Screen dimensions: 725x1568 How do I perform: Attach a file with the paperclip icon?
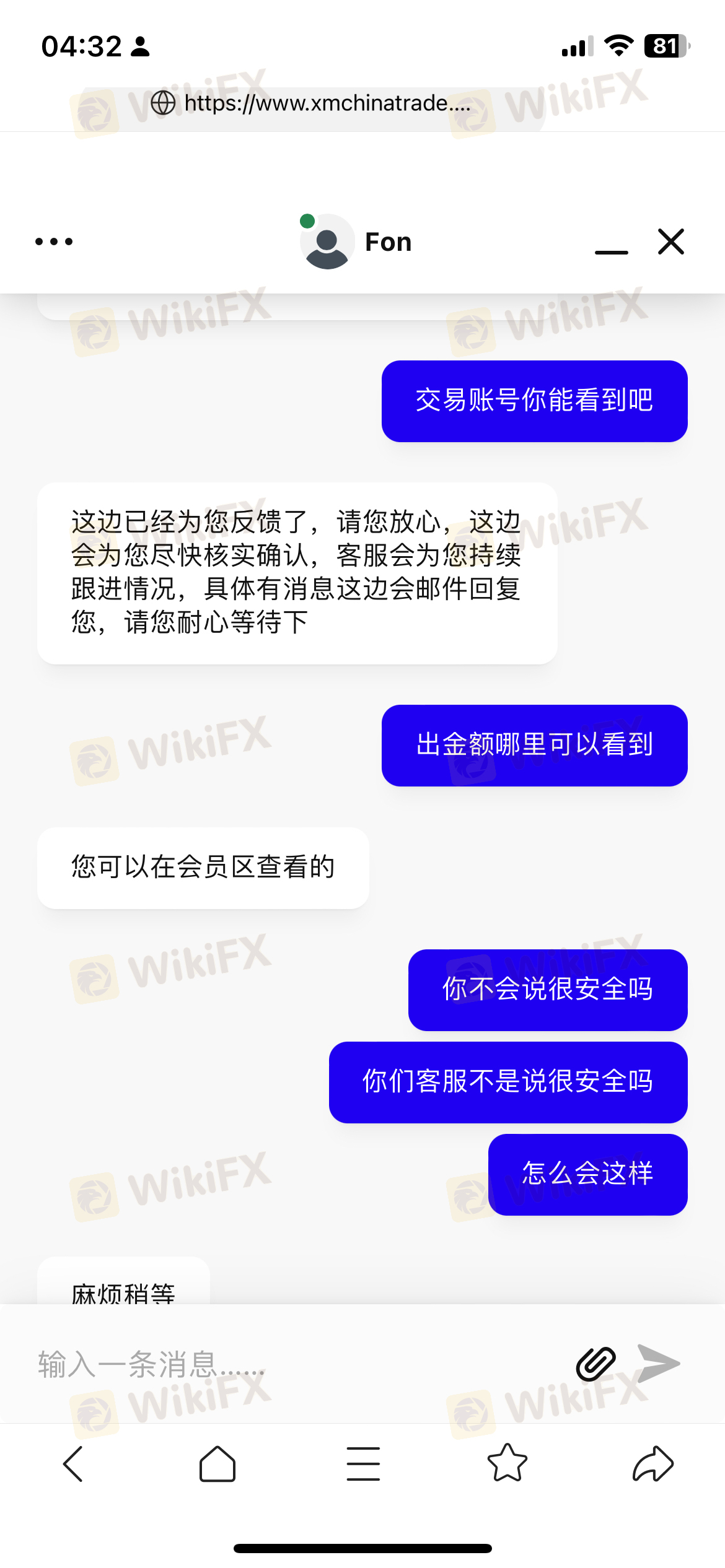(x=595, y=1364)
